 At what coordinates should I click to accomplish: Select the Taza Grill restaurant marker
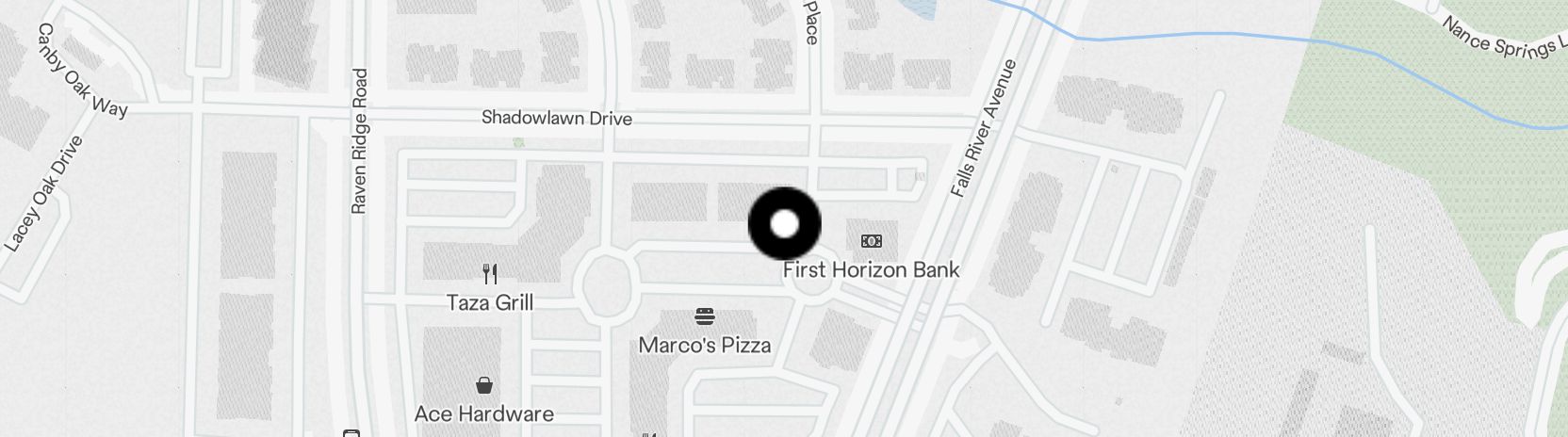[490, 274]
